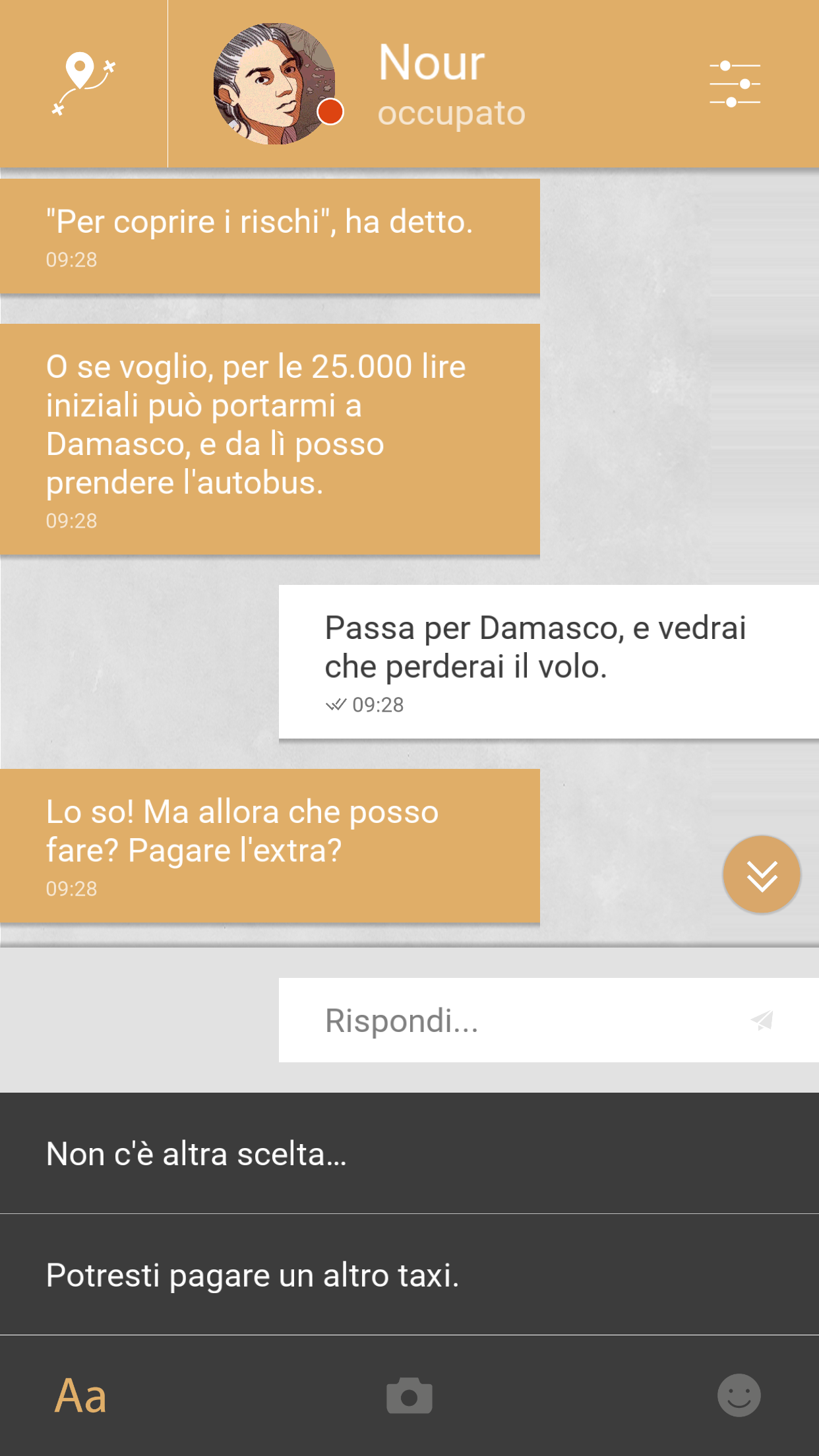Tap the Rispondi reply field
The width and height of the screenshot is (819, 1456).
549,1020
